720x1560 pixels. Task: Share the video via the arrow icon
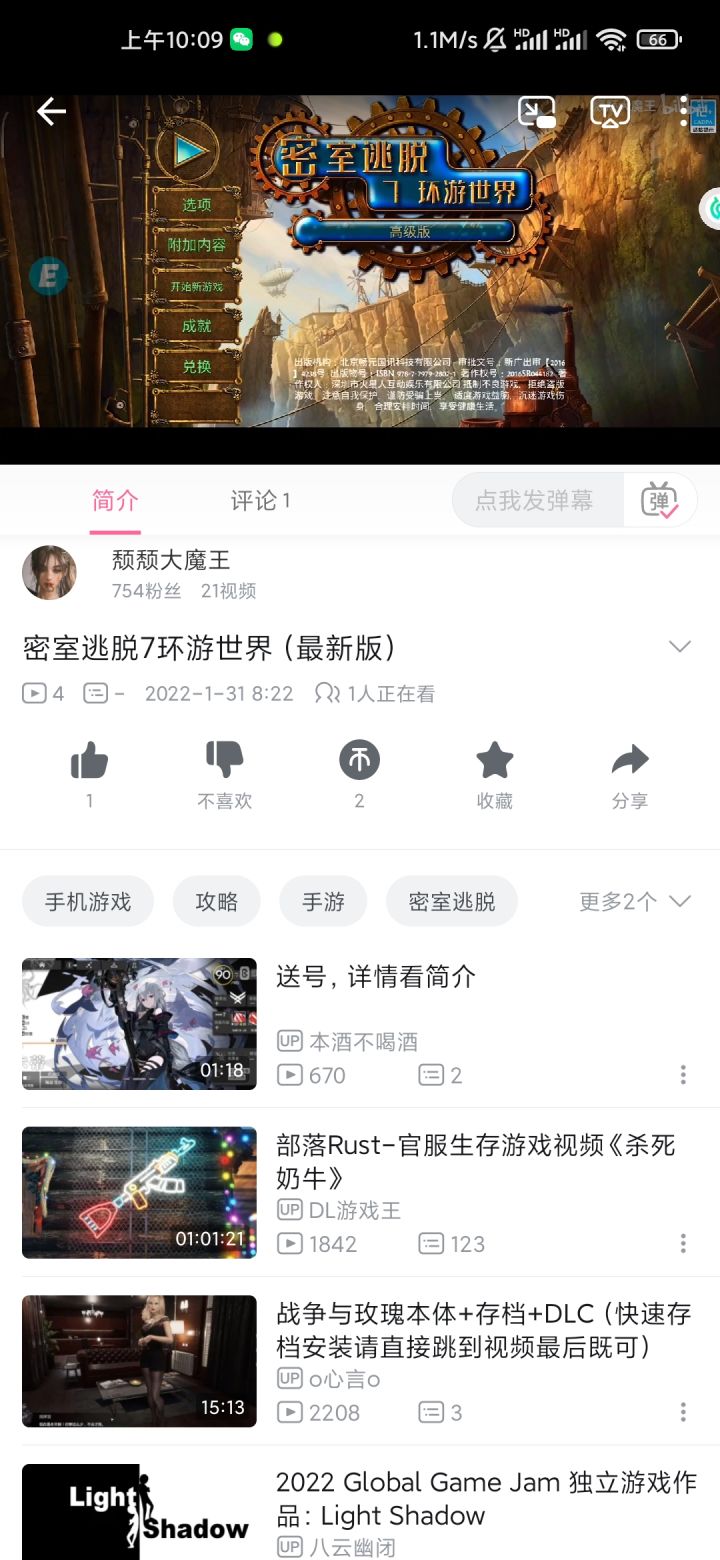(630, 762)
